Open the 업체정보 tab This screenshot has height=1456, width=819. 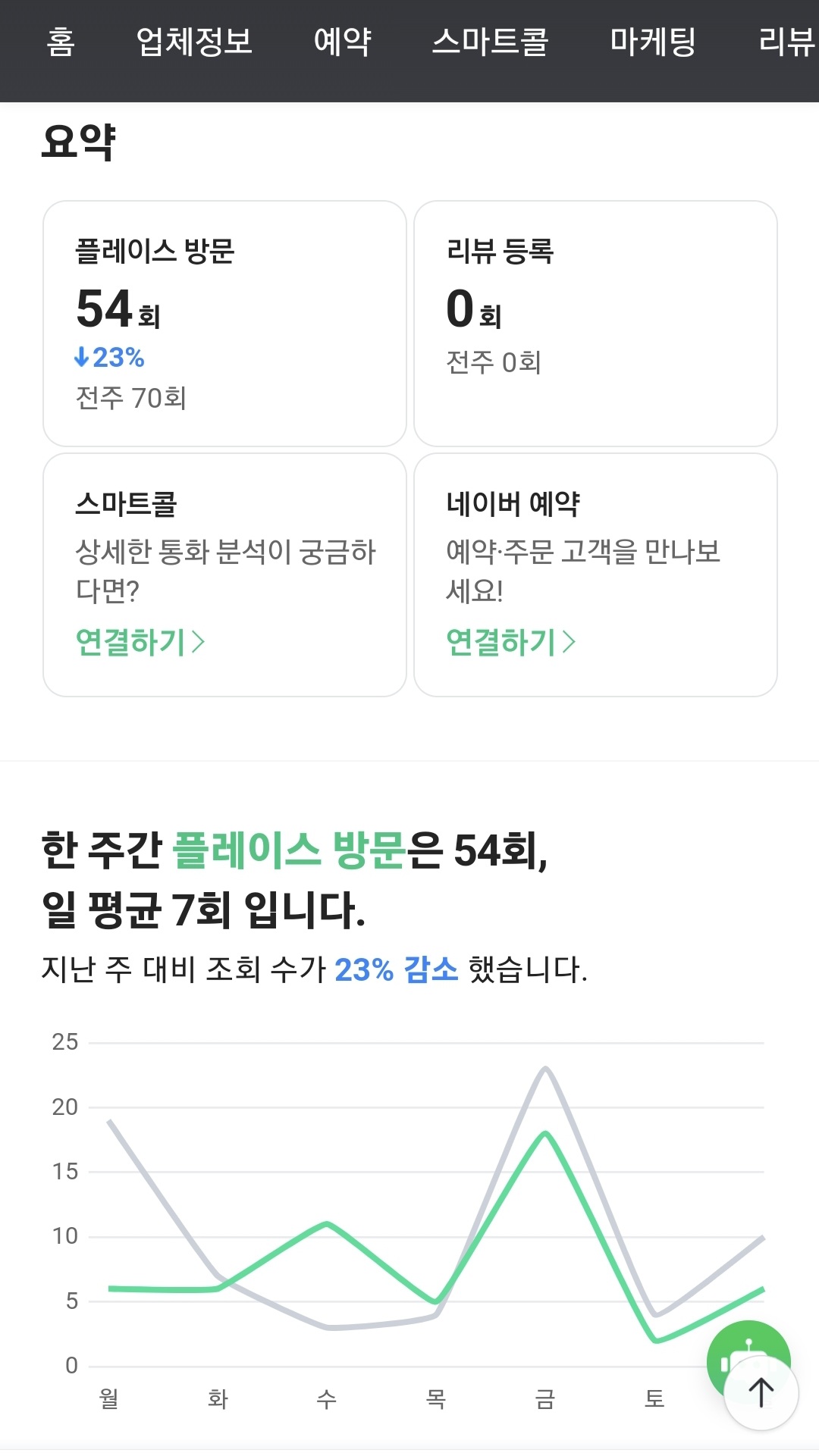tap(194, 41)
